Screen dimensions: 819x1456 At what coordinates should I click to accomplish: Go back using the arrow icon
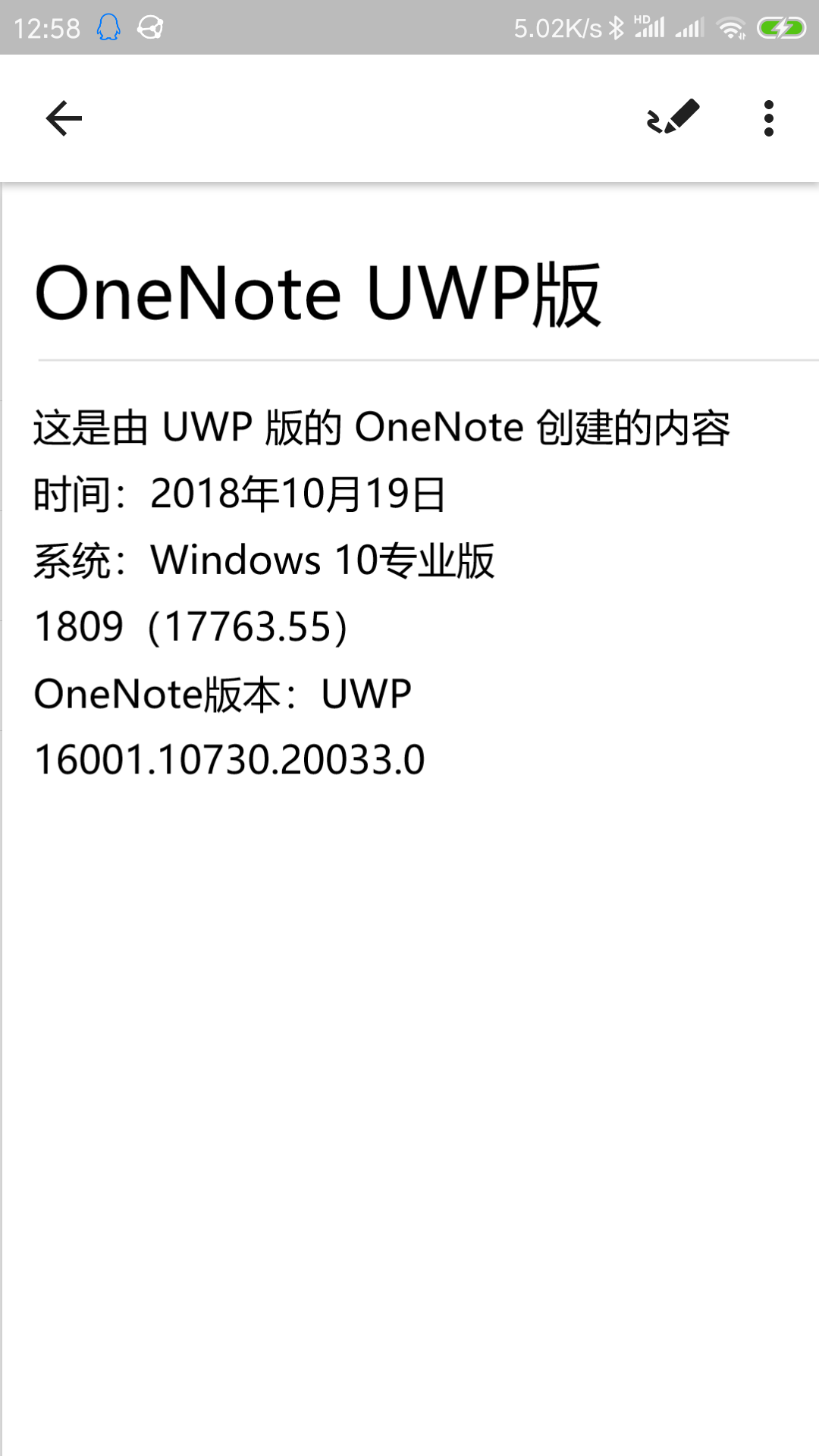point(64,118)
